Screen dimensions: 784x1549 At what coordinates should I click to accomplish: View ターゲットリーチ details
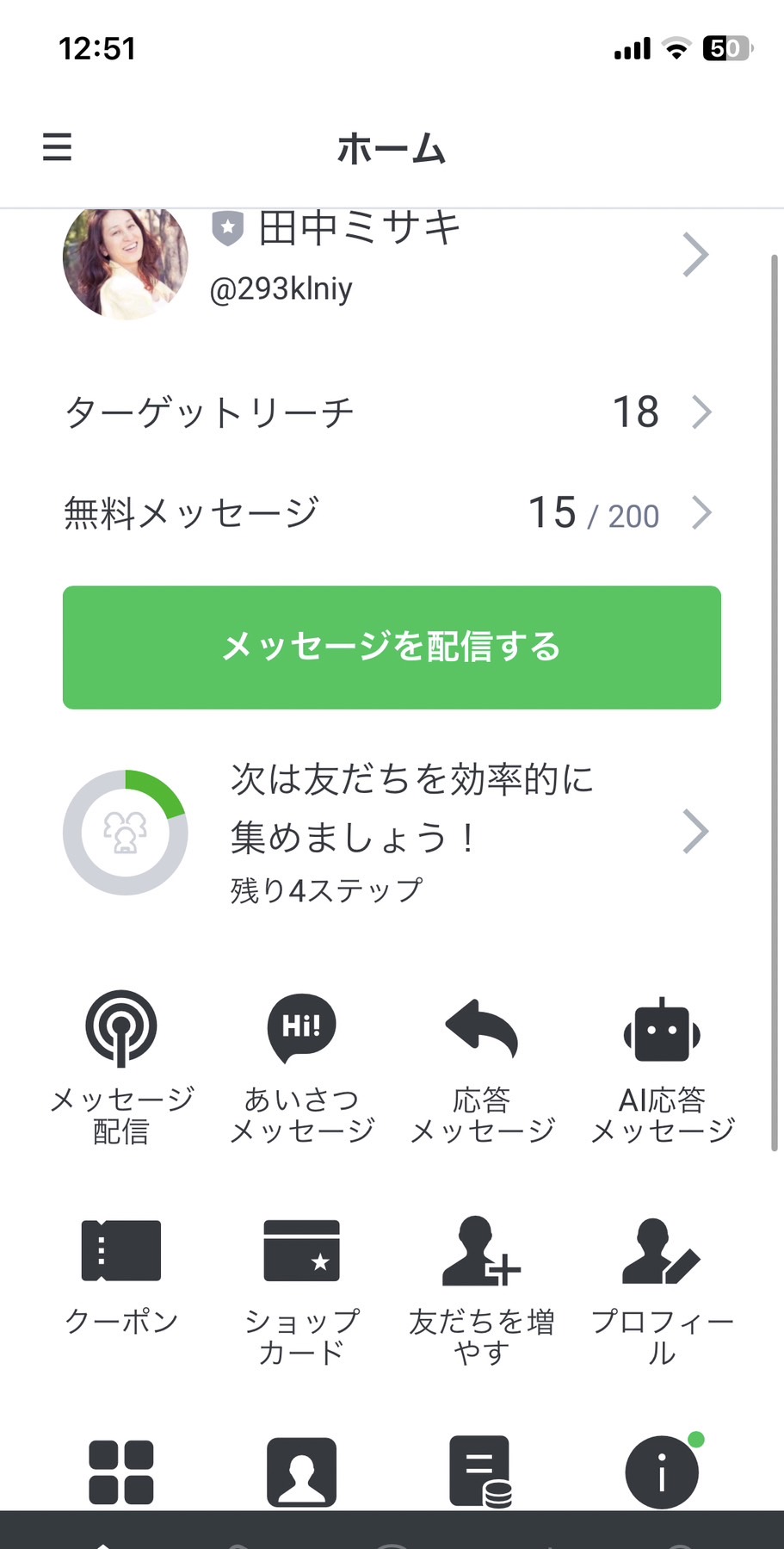[392, 412]
